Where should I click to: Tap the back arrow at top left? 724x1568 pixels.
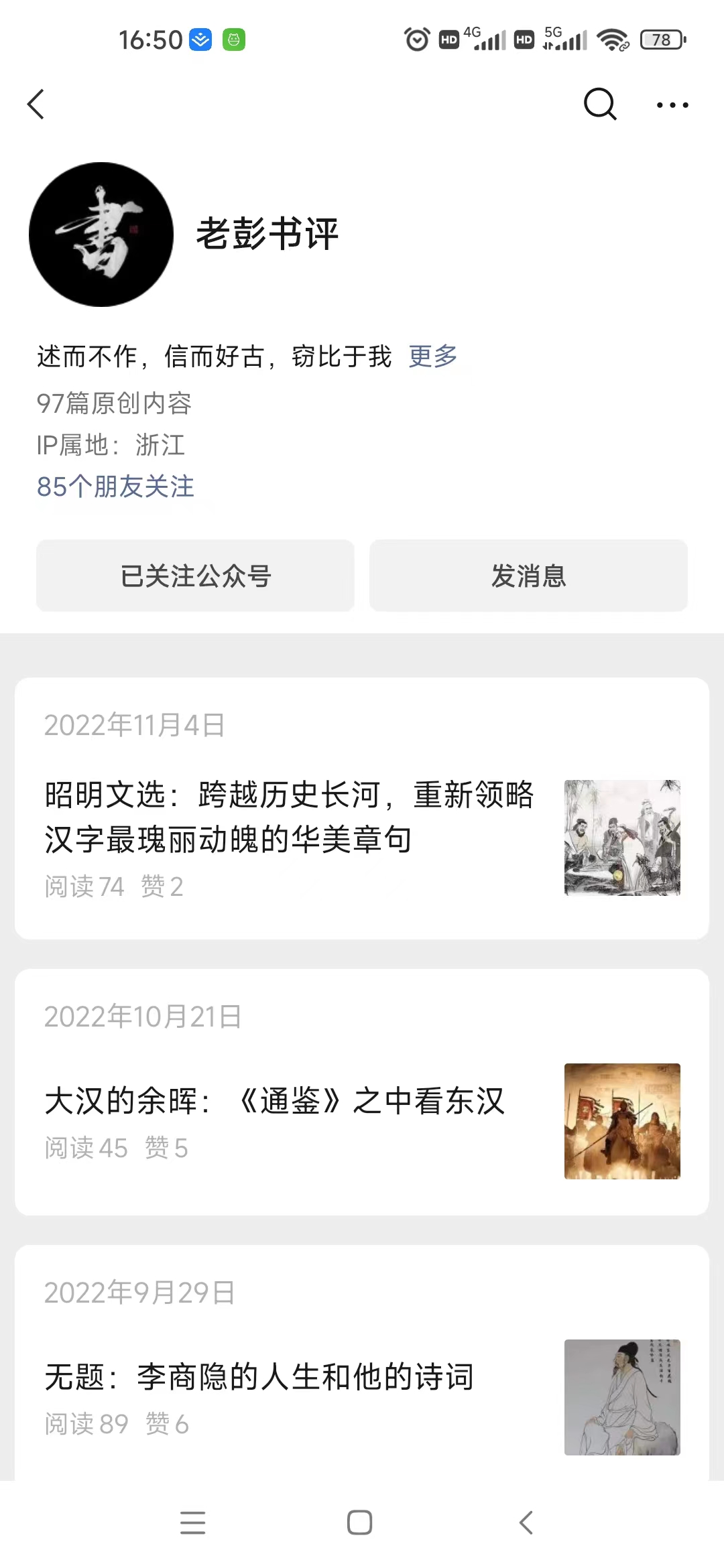37,105
